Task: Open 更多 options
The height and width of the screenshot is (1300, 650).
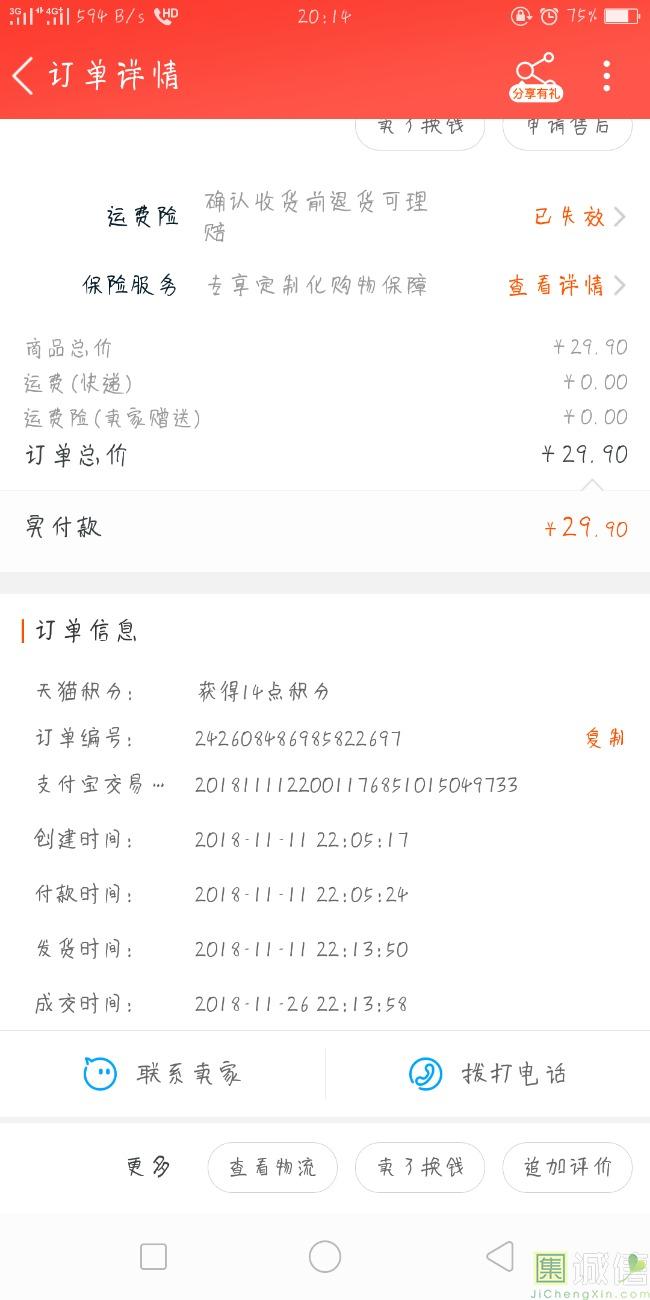Action: pos(148,1167)
